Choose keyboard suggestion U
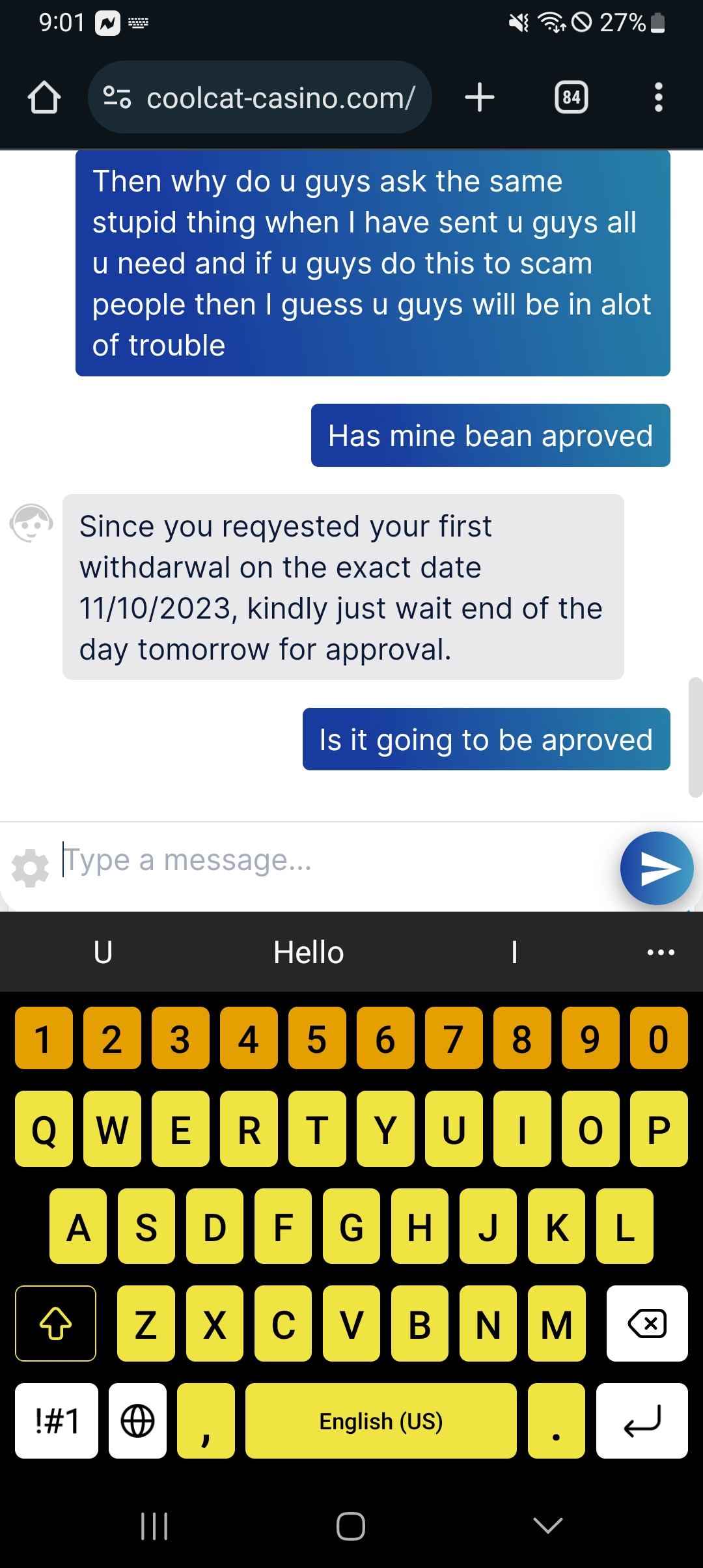The image size is (703, 1568). (x=103, y=953)
